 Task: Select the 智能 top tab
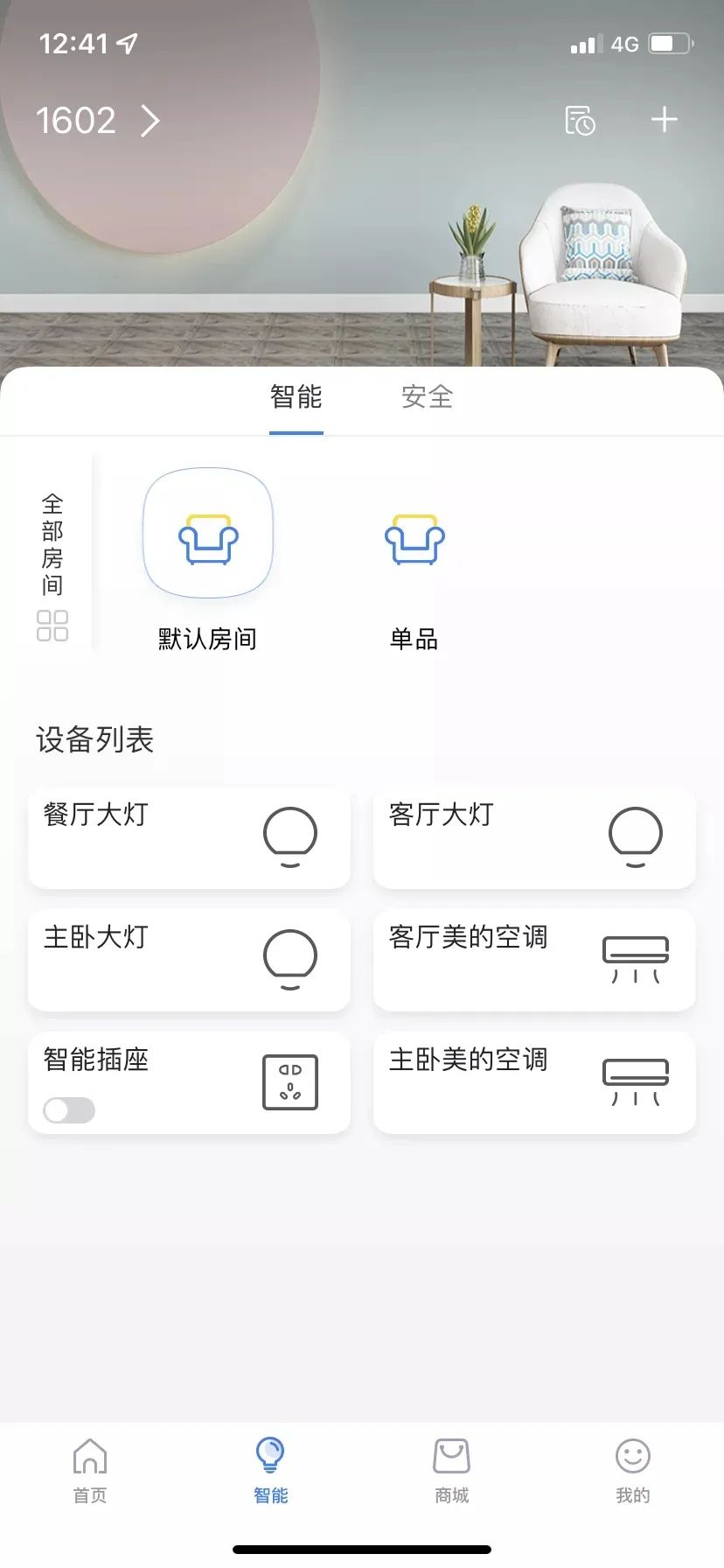(x=296, y=397)
